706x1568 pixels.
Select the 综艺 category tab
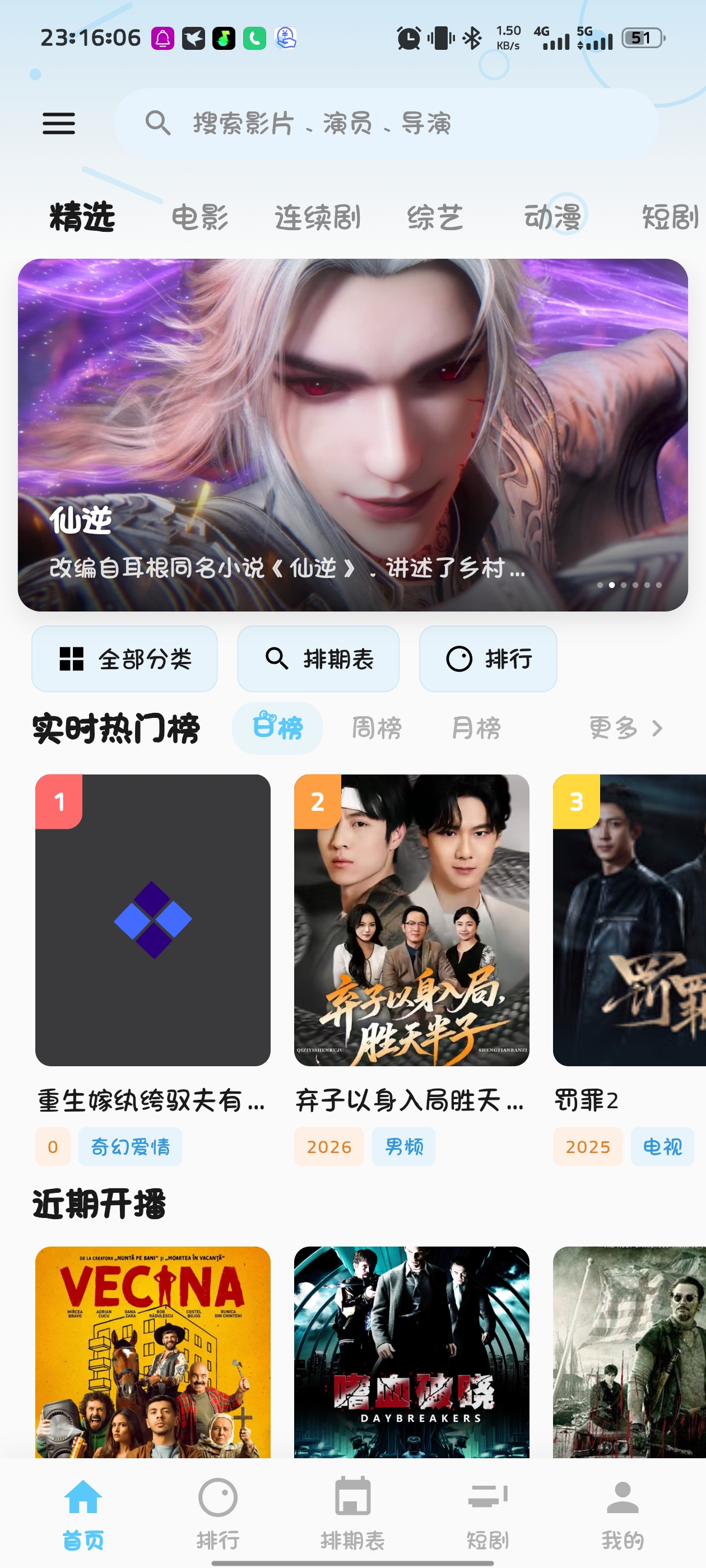(x=435, y=217)
